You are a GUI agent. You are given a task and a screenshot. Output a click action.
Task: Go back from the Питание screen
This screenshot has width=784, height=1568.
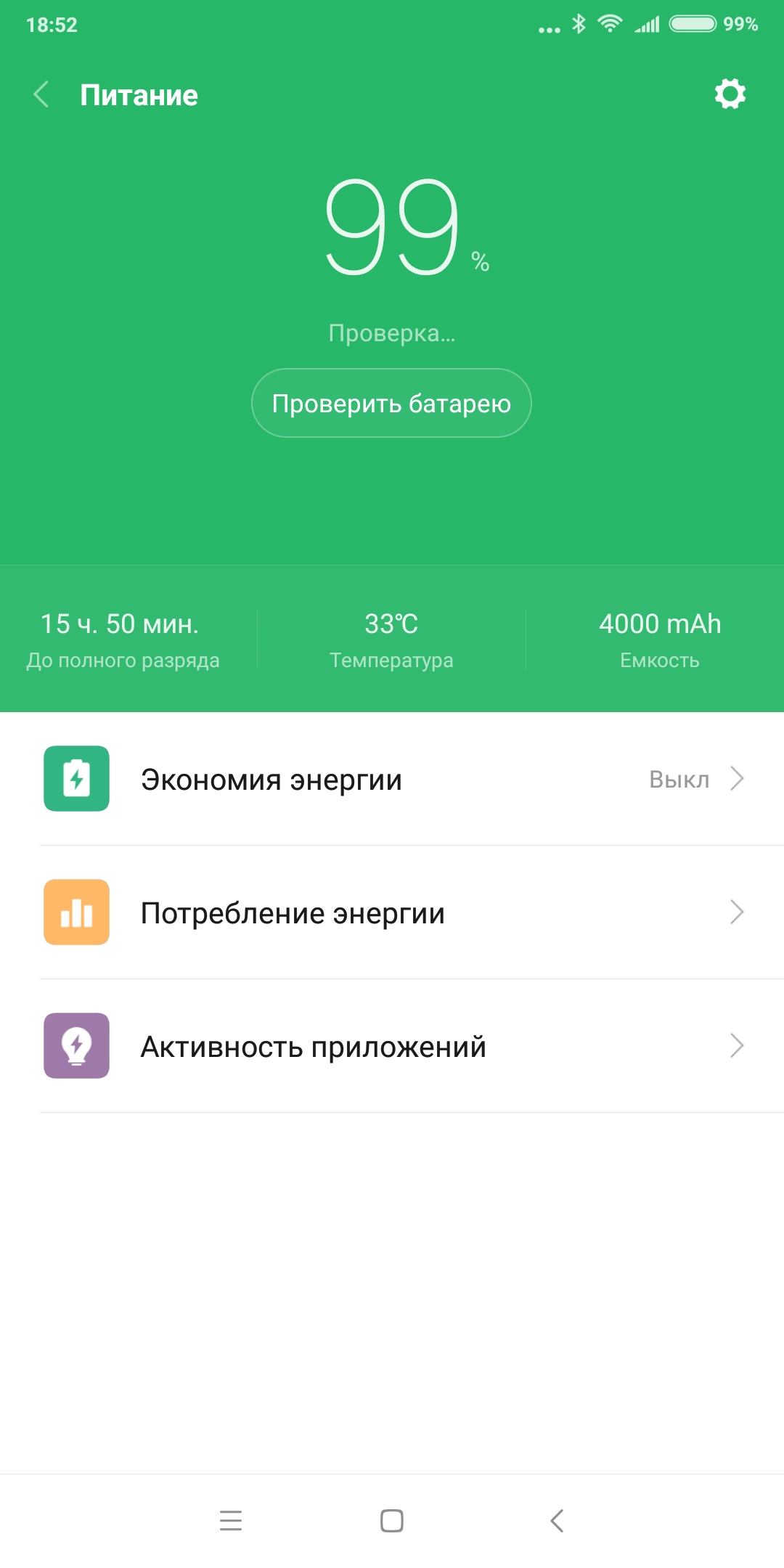41,94
